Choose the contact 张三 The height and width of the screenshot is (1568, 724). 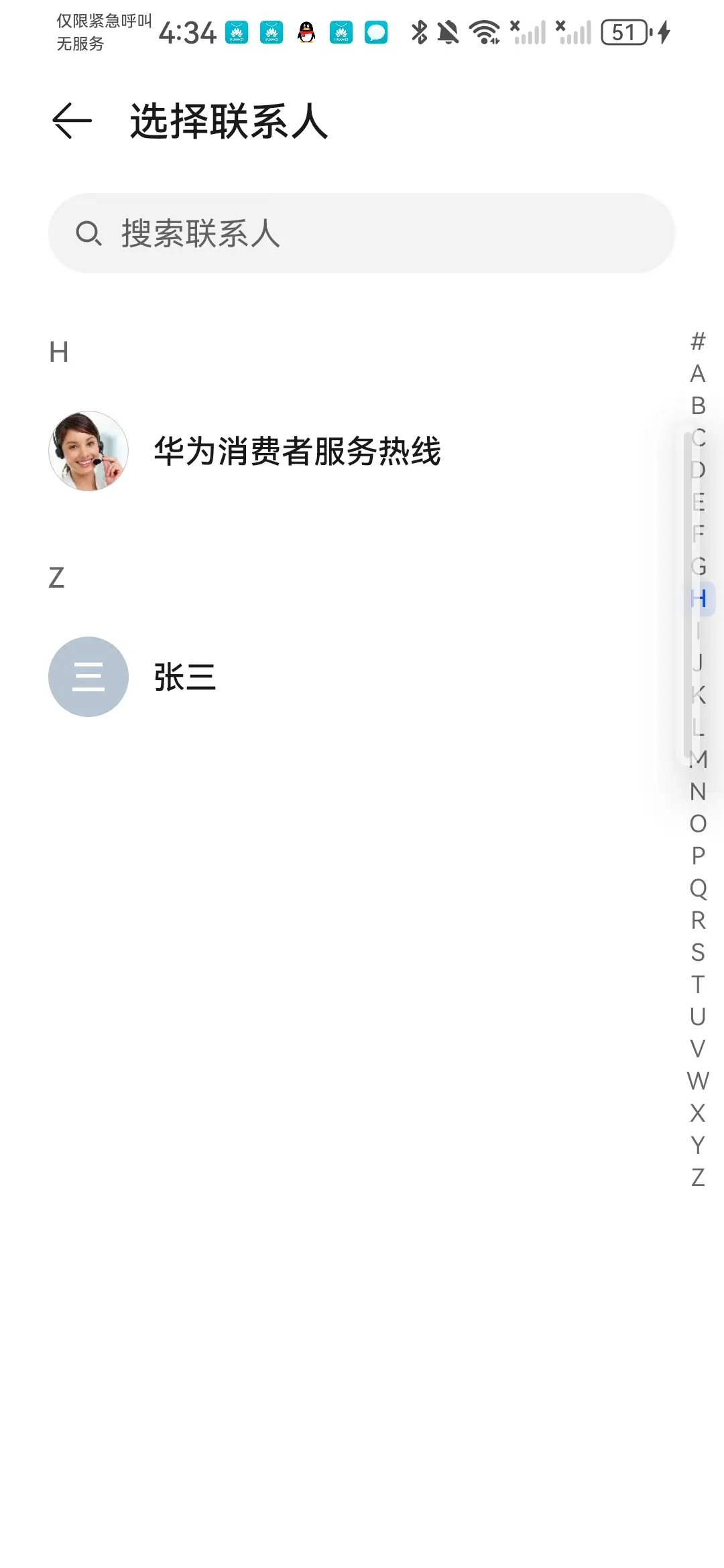coord(185,677)
